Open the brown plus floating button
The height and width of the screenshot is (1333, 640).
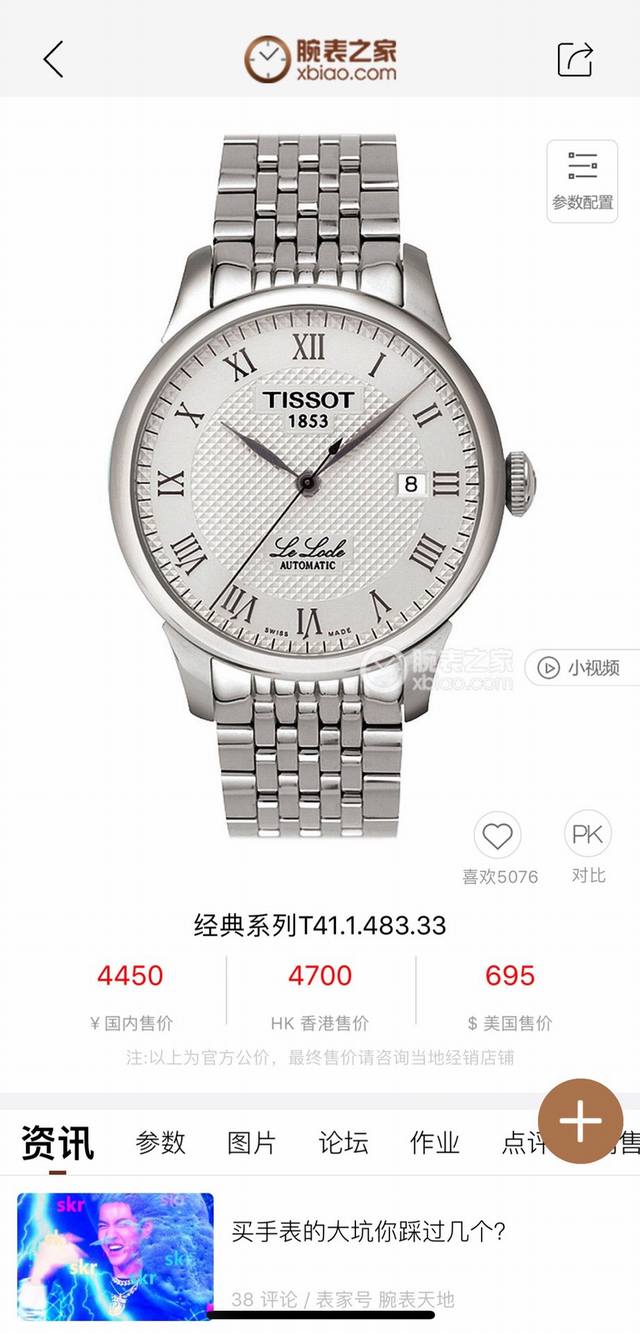tap(580, 1121)
